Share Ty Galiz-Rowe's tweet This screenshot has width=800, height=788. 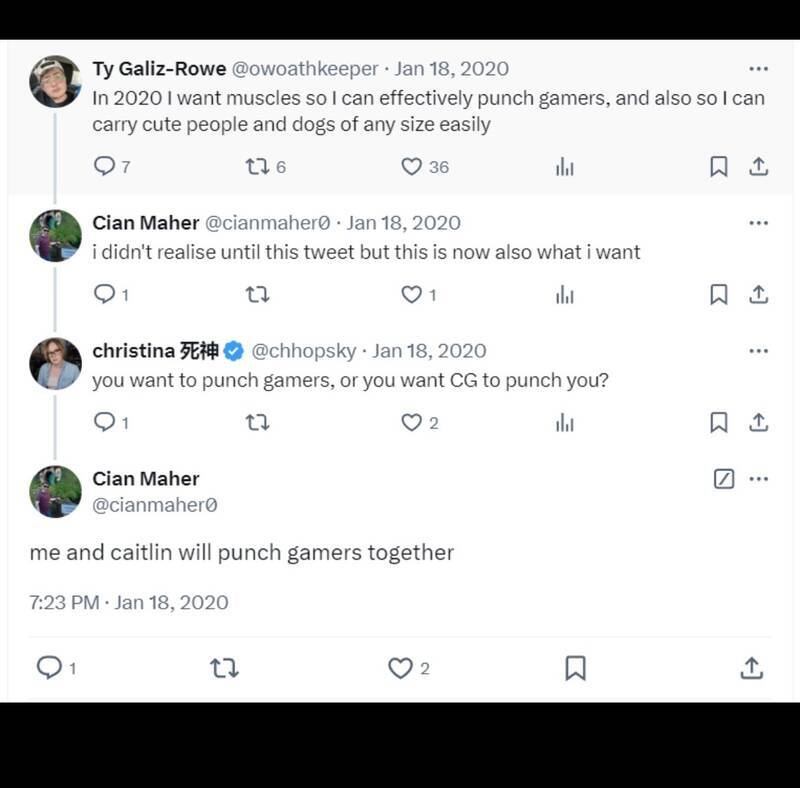pos(758,167)
